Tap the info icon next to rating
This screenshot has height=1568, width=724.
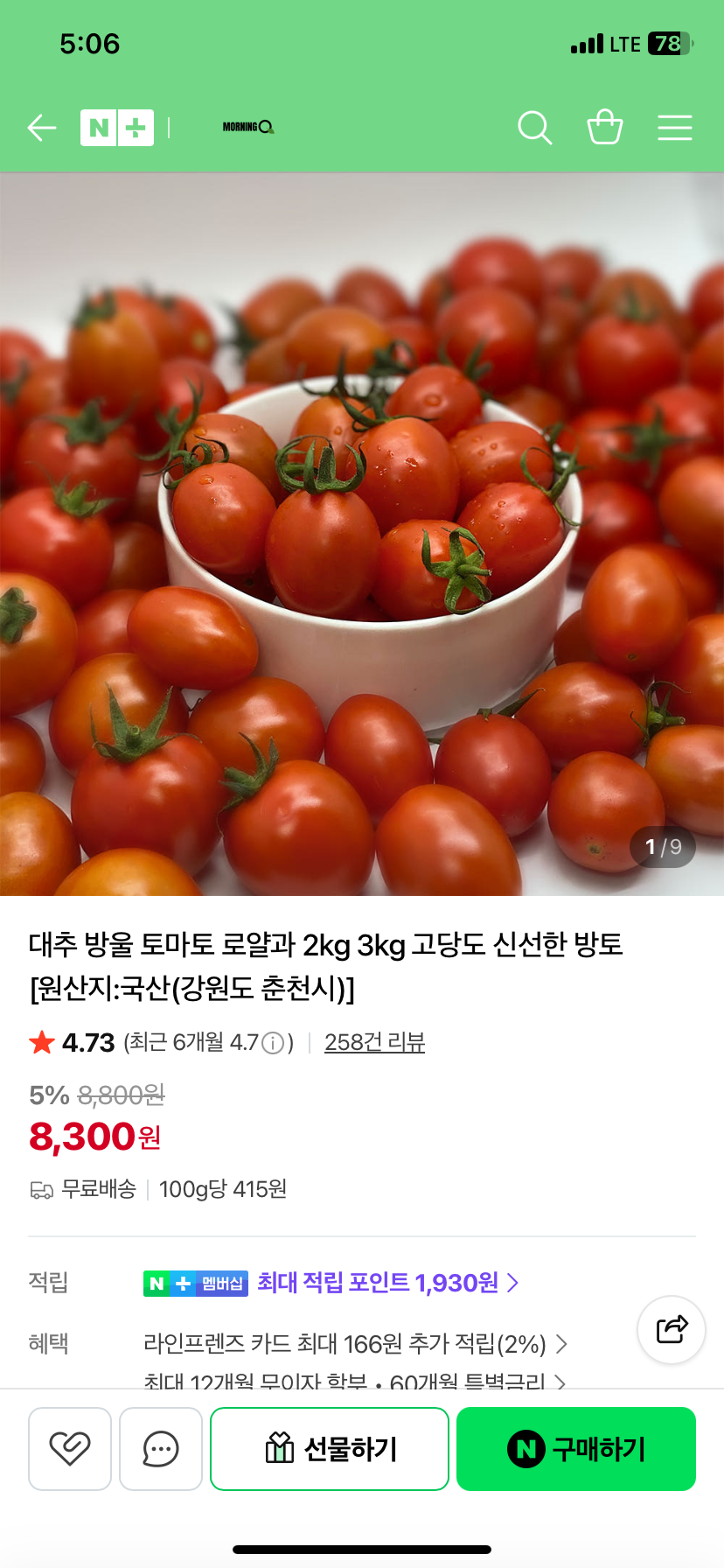(x=275, y=1043)
